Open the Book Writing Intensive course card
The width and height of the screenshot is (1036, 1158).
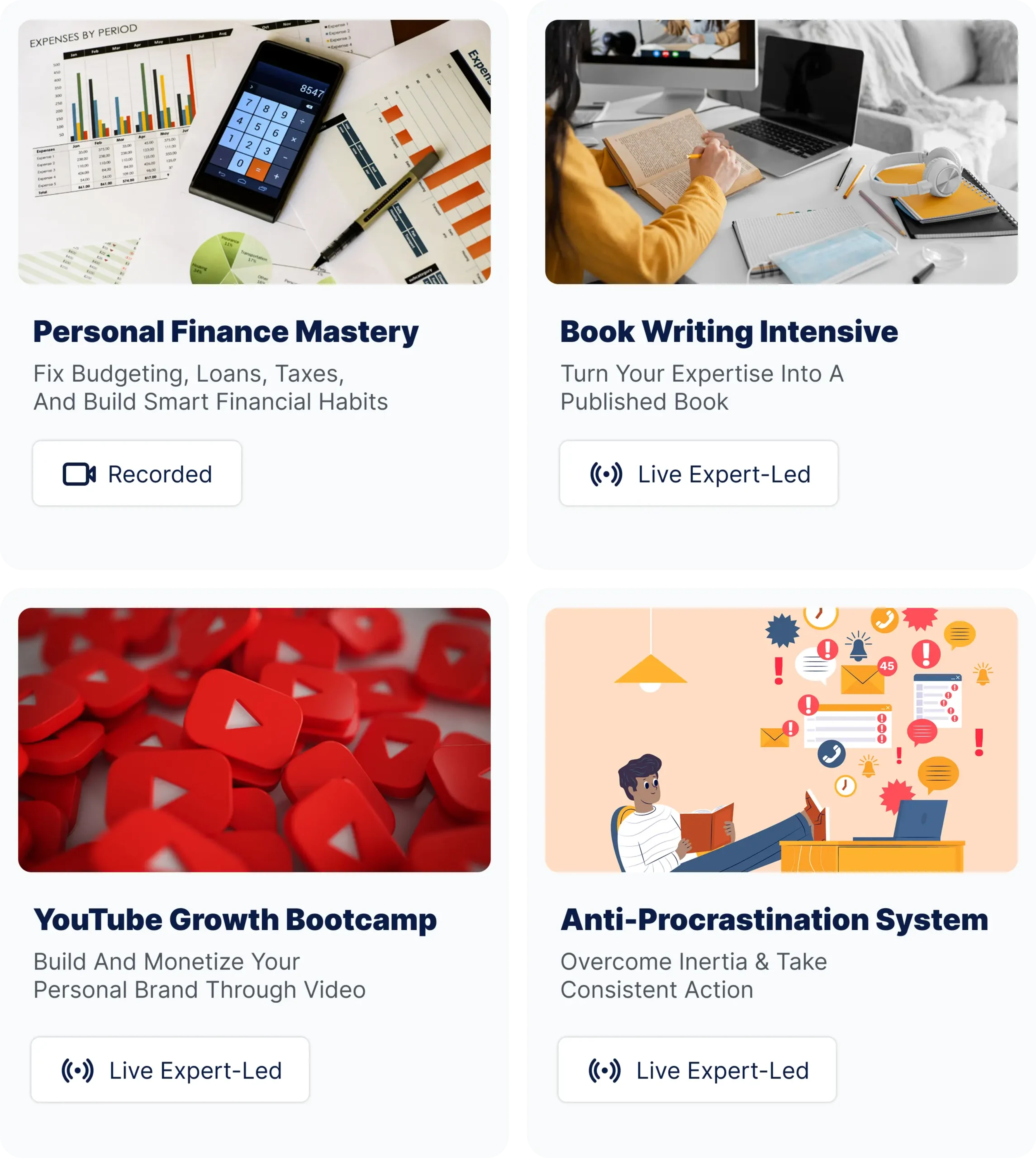click(729, 332)
